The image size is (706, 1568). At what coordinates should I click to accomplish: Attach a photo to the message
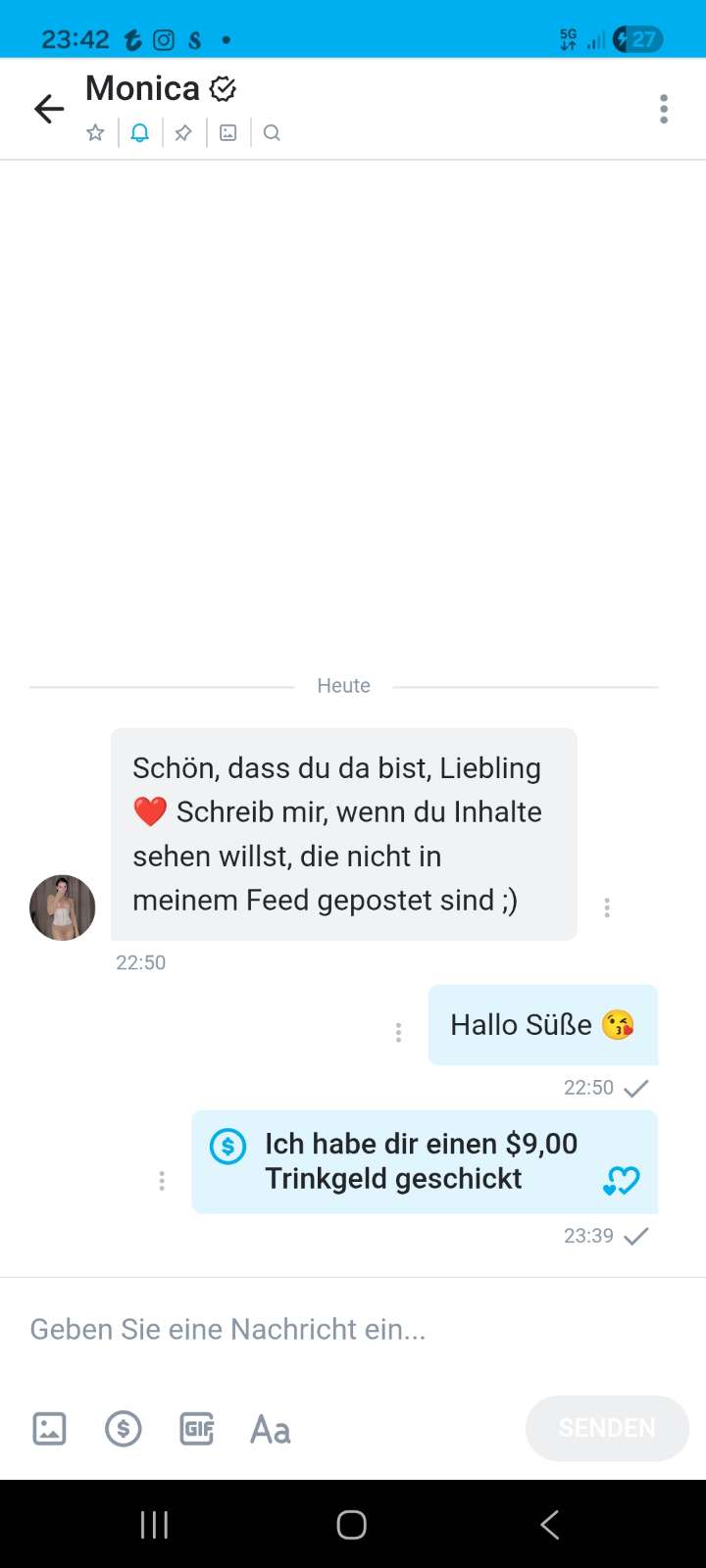(x=50, y=1429)
